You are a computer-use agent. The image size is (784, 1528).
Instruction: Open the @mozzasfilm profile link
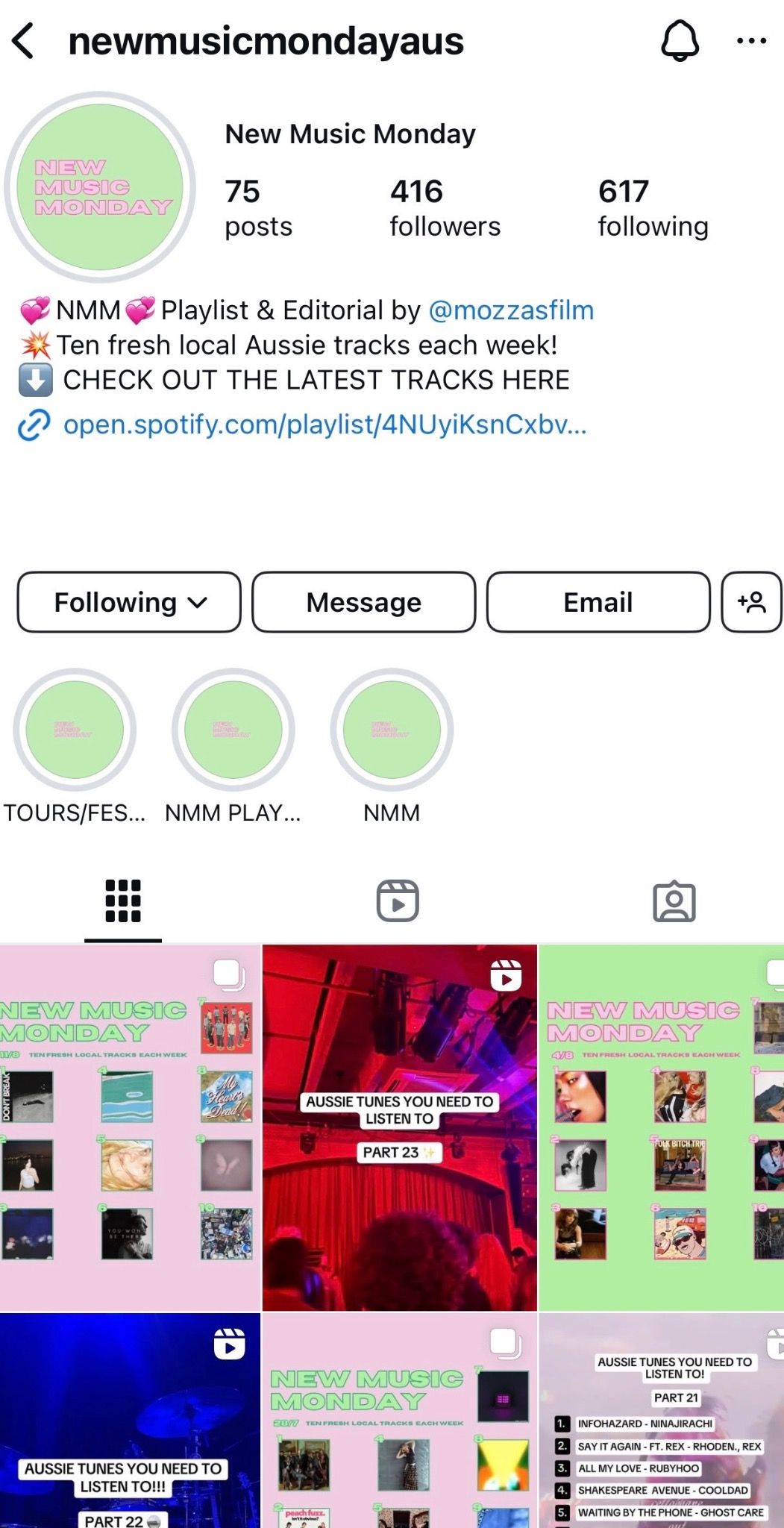point(511,310)
